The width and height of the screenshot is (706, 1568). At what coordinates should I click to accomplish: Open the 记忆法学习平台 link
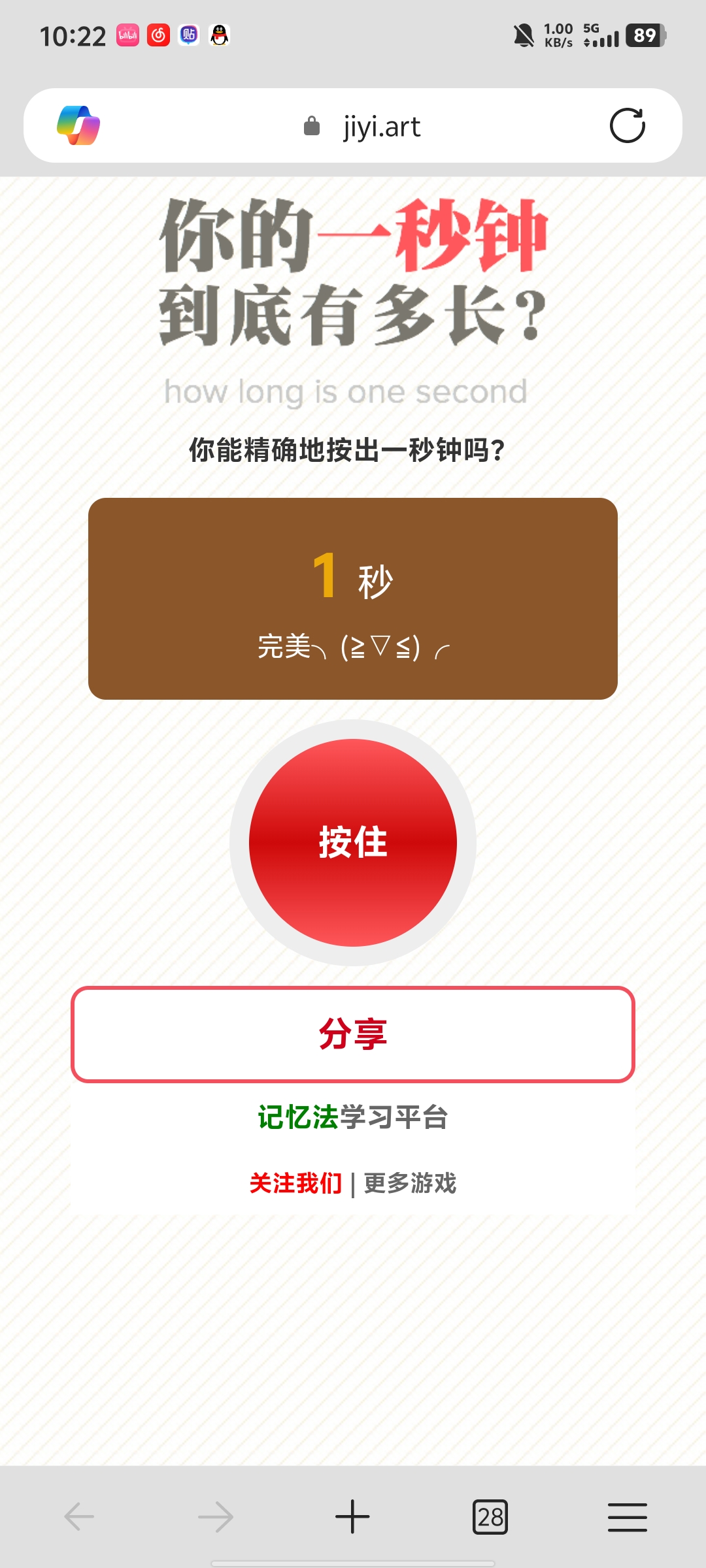tap(353, 1117)
